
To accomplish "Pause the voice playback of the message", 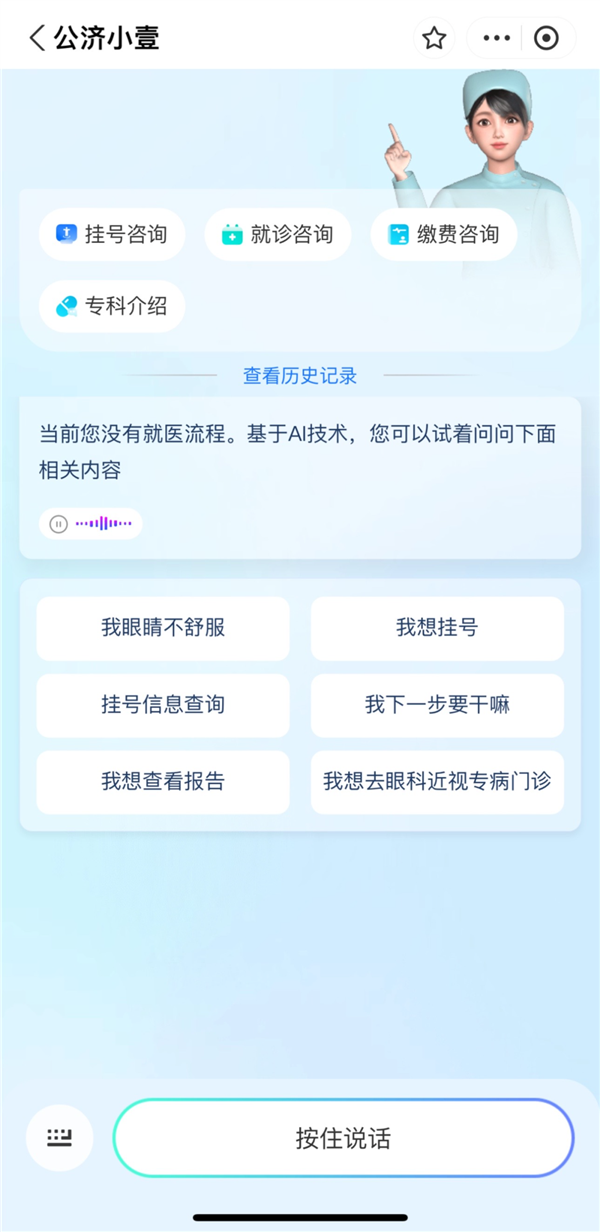I will click(59, 524).
